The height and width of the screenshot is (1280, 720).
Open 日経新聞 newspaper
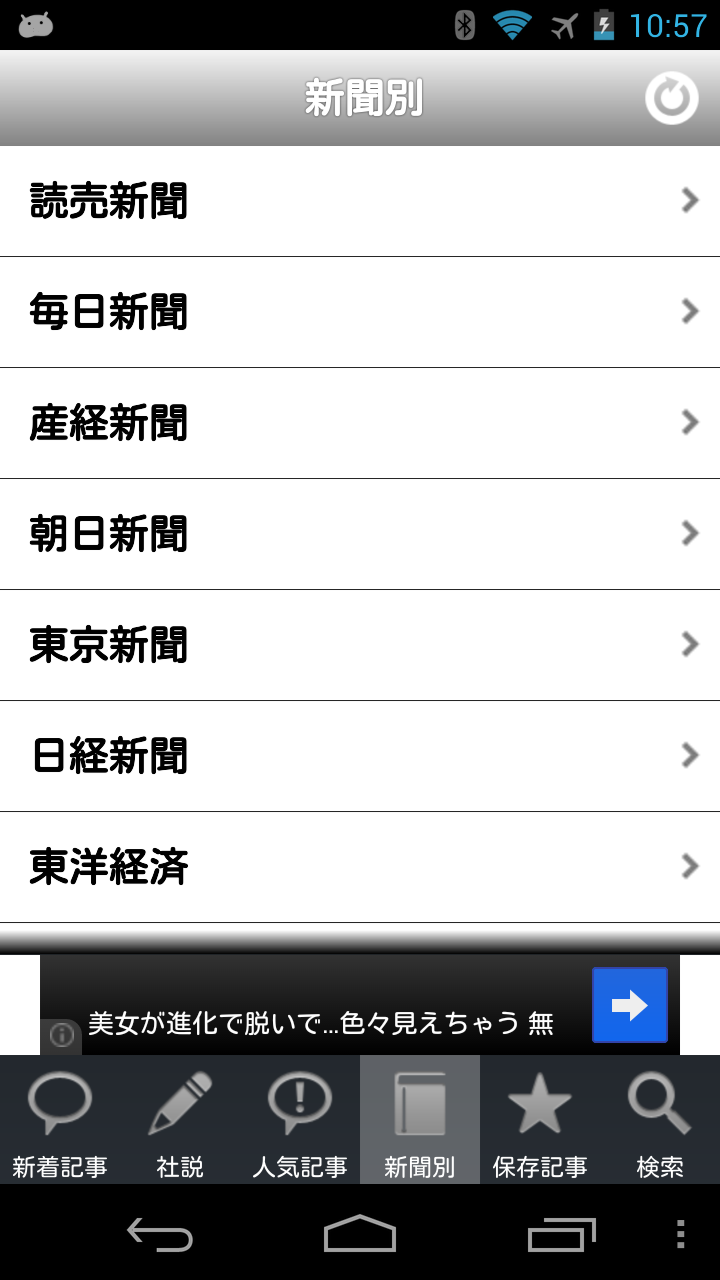[360, 756]
